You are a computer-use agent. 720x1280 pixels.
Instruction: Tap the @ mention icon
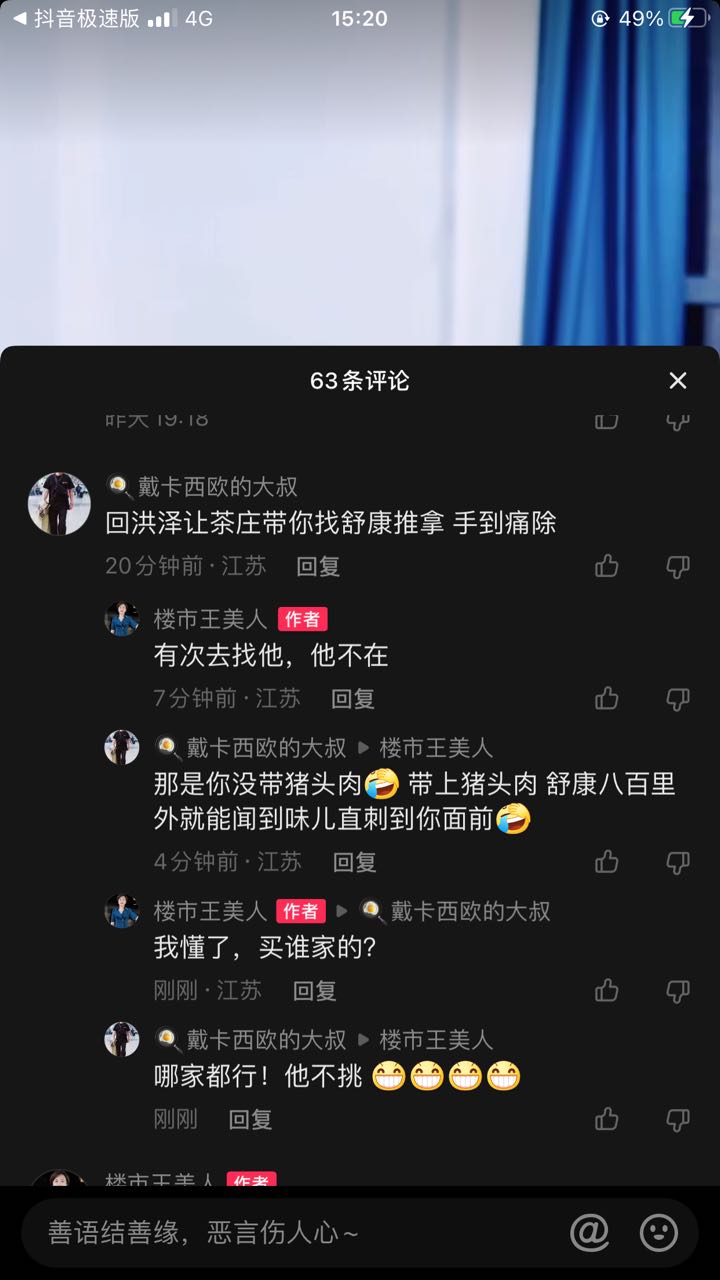click(x=590, y=1233)
